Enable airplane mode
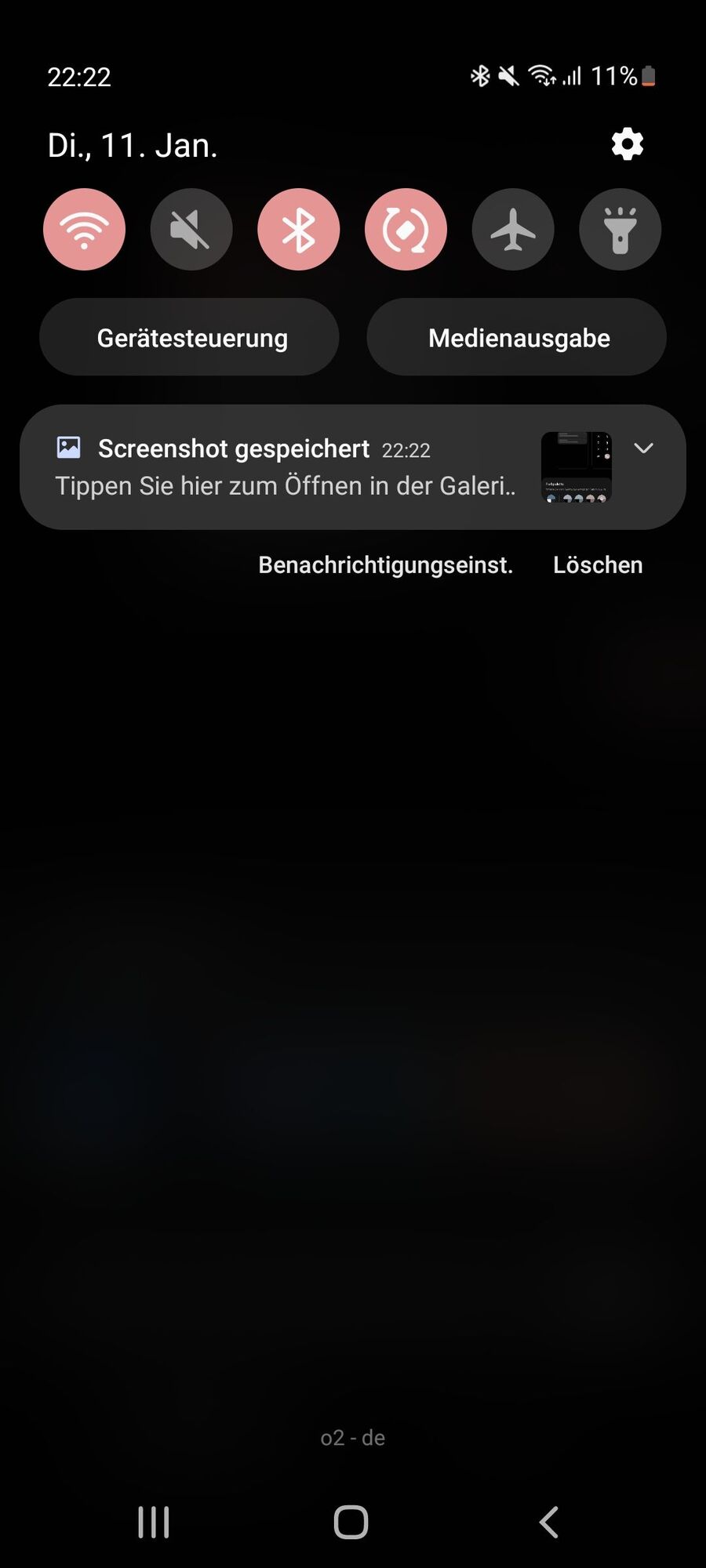Viewport: 706px width, 1568px height. (513, 230)
